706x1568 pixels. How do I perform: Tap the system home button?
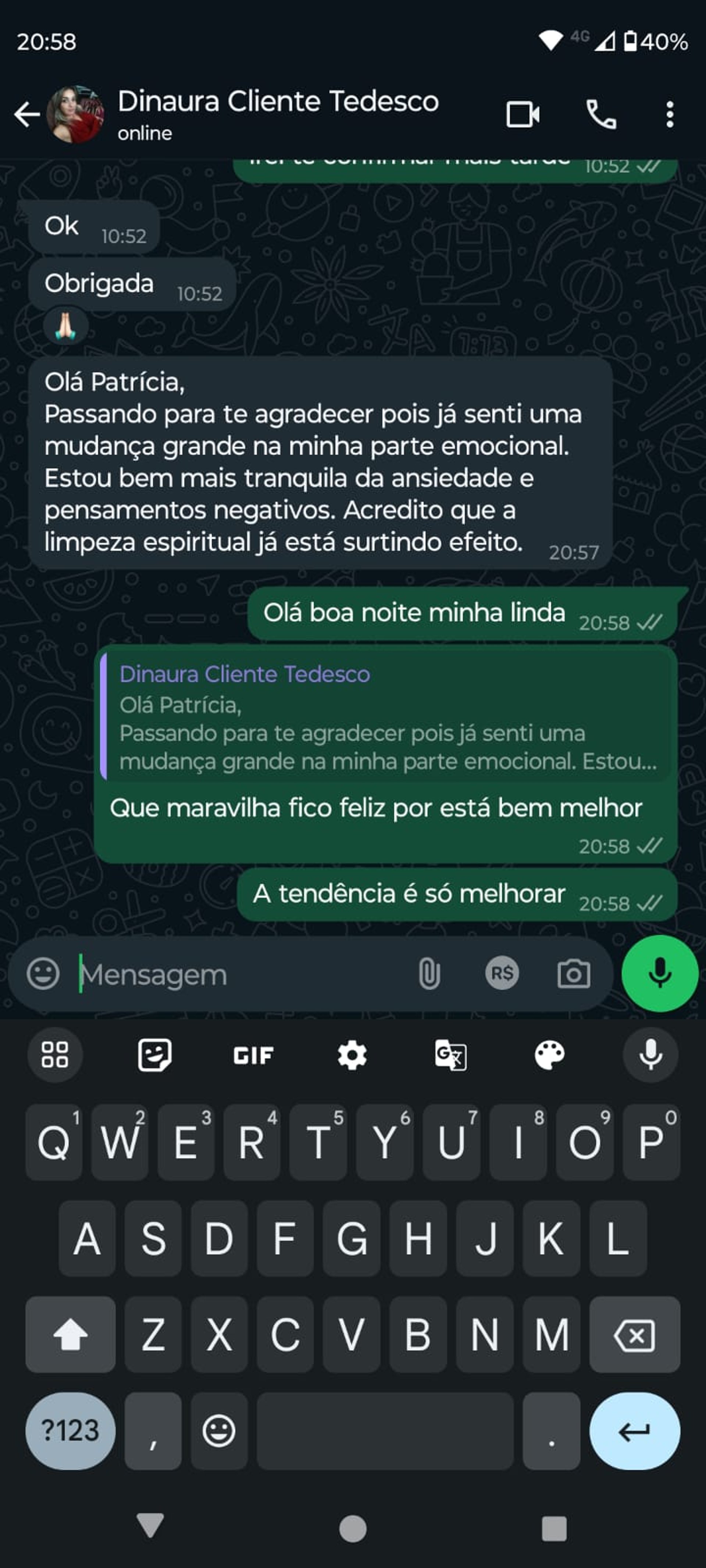click(353, 1528)
